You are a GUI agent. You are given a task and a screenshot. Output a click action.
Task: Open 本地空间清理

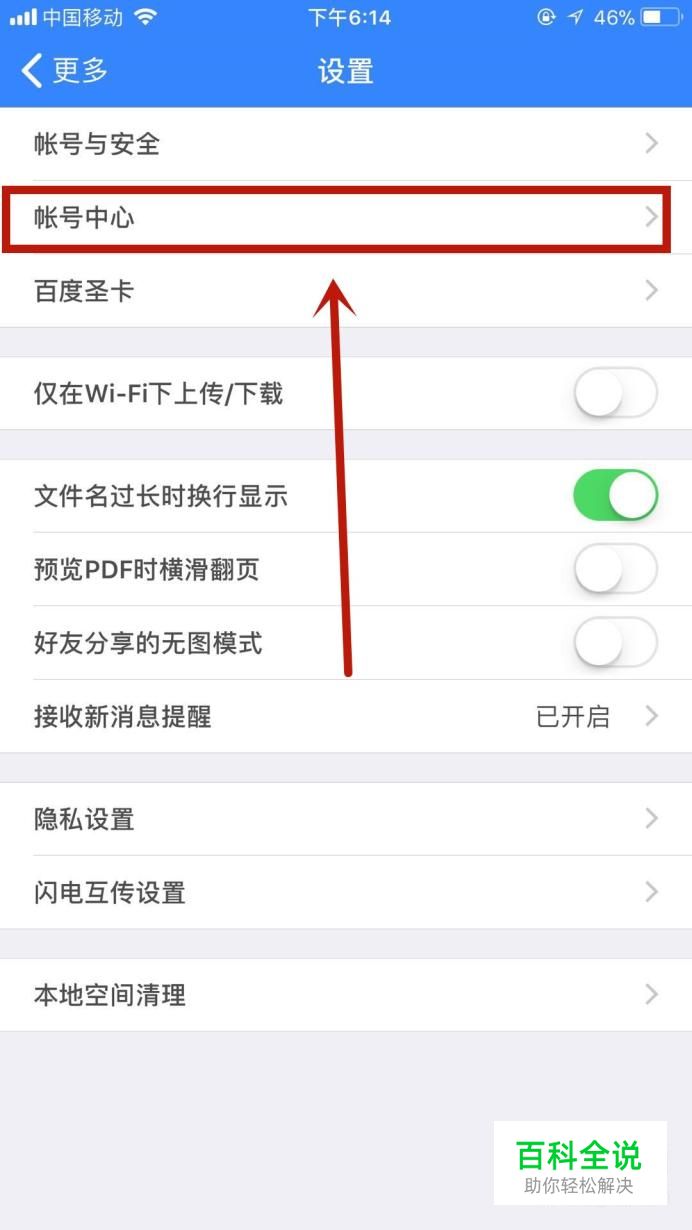pyautogui.click(x=345, y=995)
